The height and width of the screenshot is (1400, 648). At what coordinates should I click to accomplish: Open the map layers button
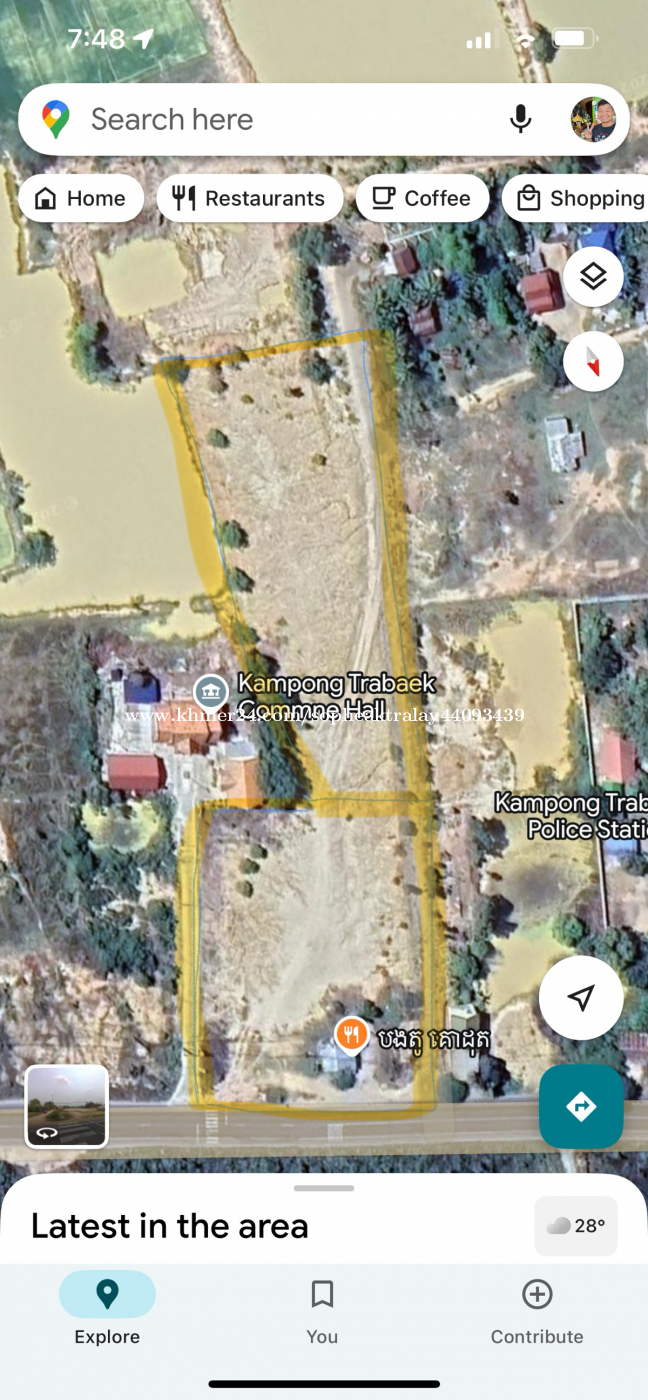[x=593, y=277]
